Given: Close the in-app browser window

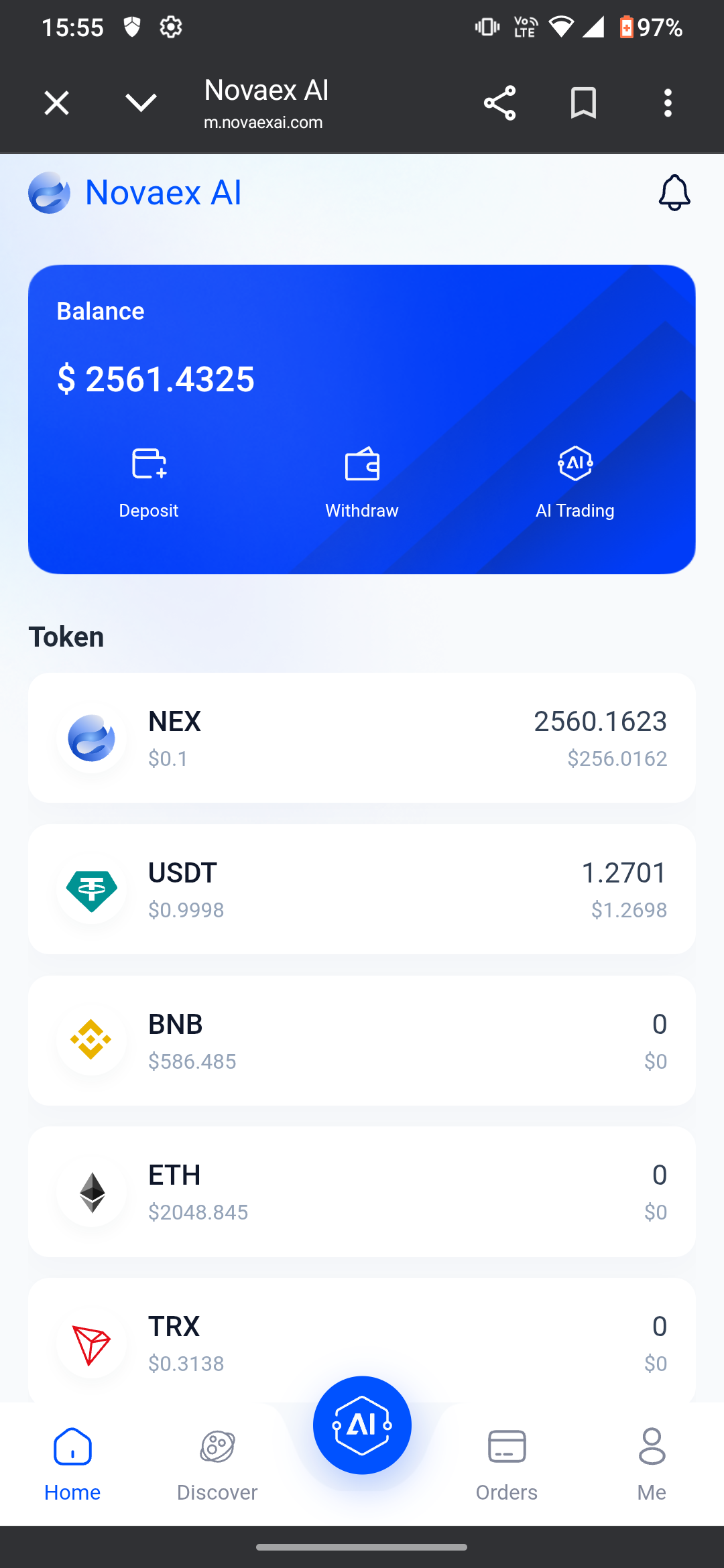Looking at the screenshot, I should point(56,103).
